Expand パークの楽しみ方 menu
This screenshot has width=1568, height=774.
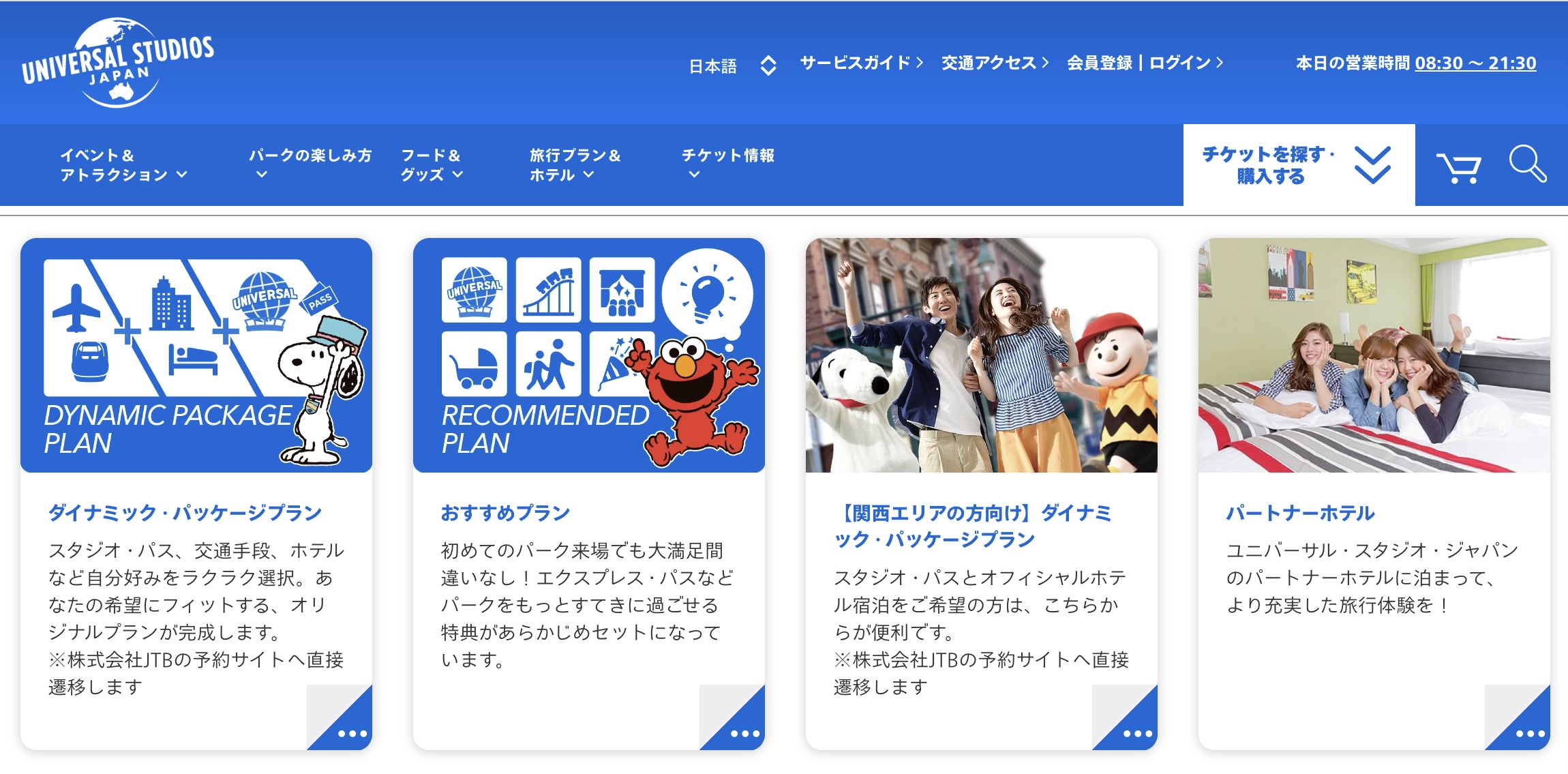310,164
